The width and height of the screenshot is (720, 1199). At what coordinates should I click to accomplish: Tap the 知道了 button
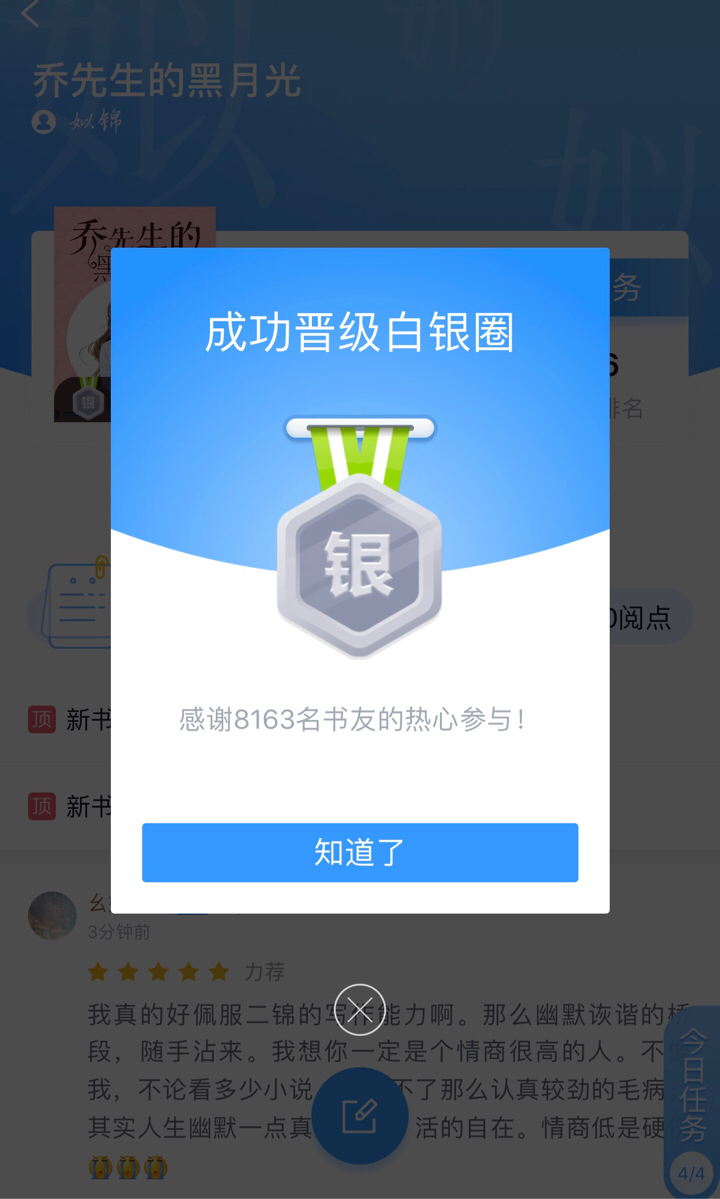click(360, 852)
